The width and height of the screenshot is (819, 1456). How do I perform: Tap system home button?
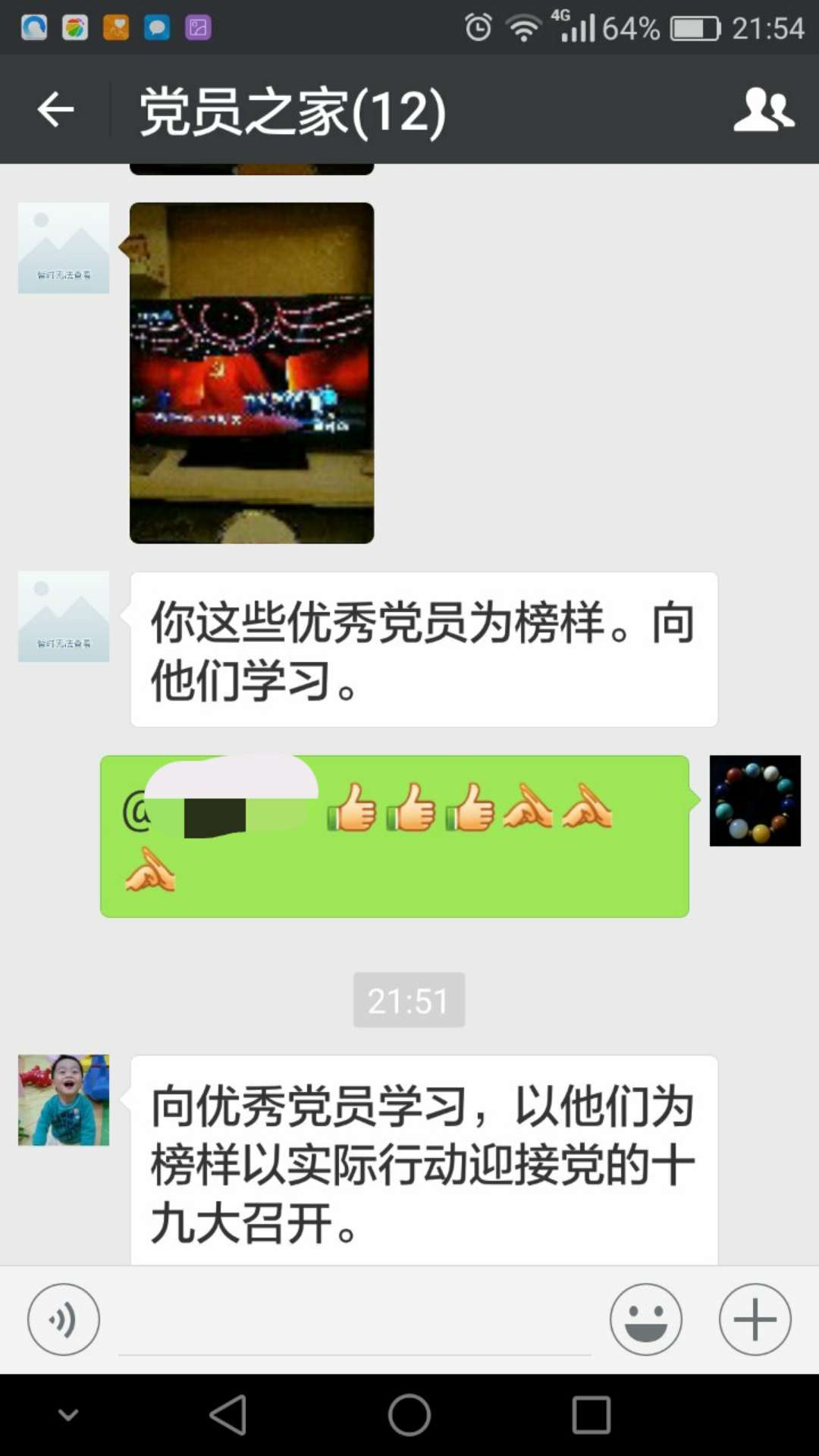(409, 1415)
